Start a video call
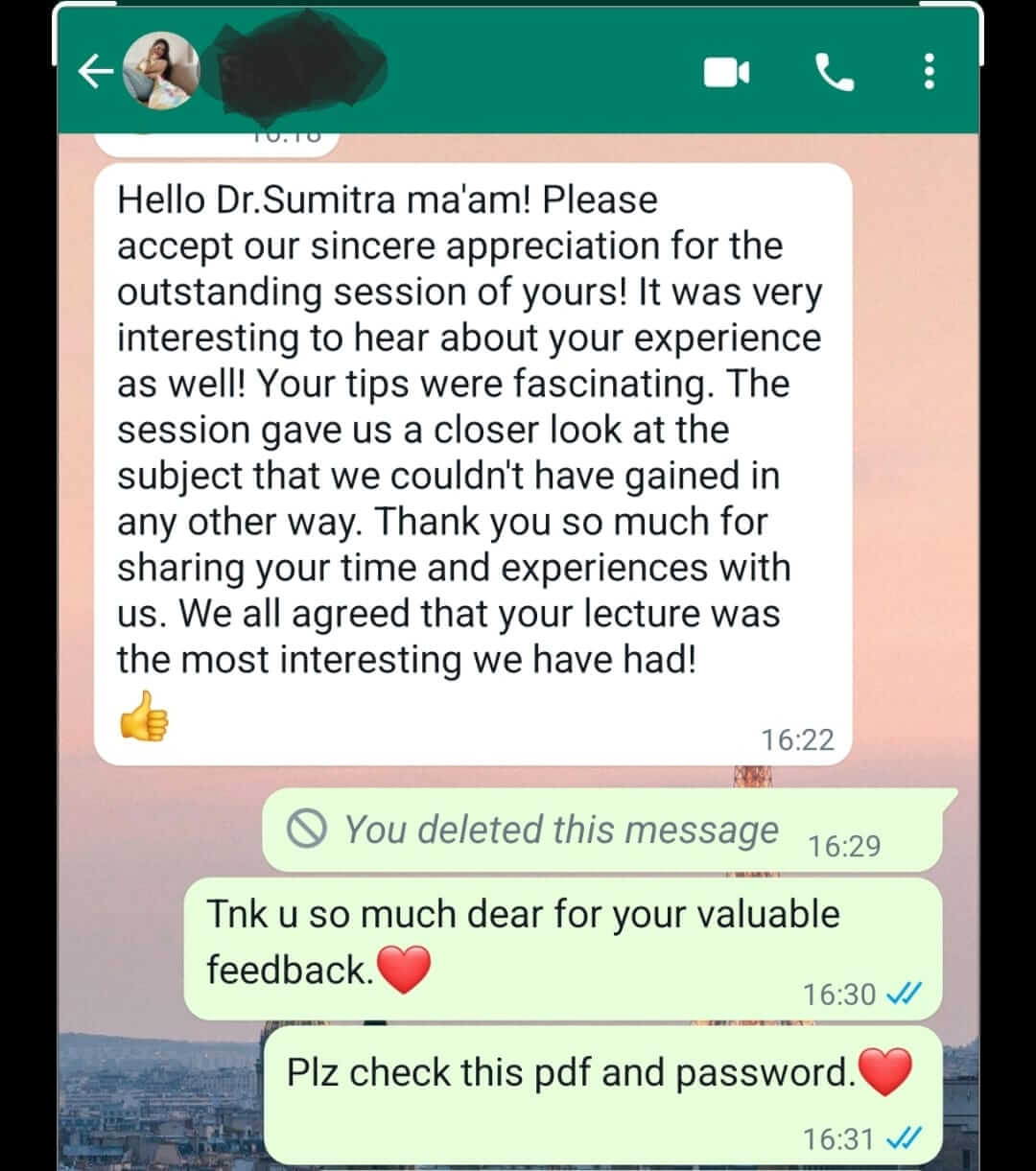The height and width of the screenshot is (1171, 1036). pyautogui.click(x=726, y=72)
